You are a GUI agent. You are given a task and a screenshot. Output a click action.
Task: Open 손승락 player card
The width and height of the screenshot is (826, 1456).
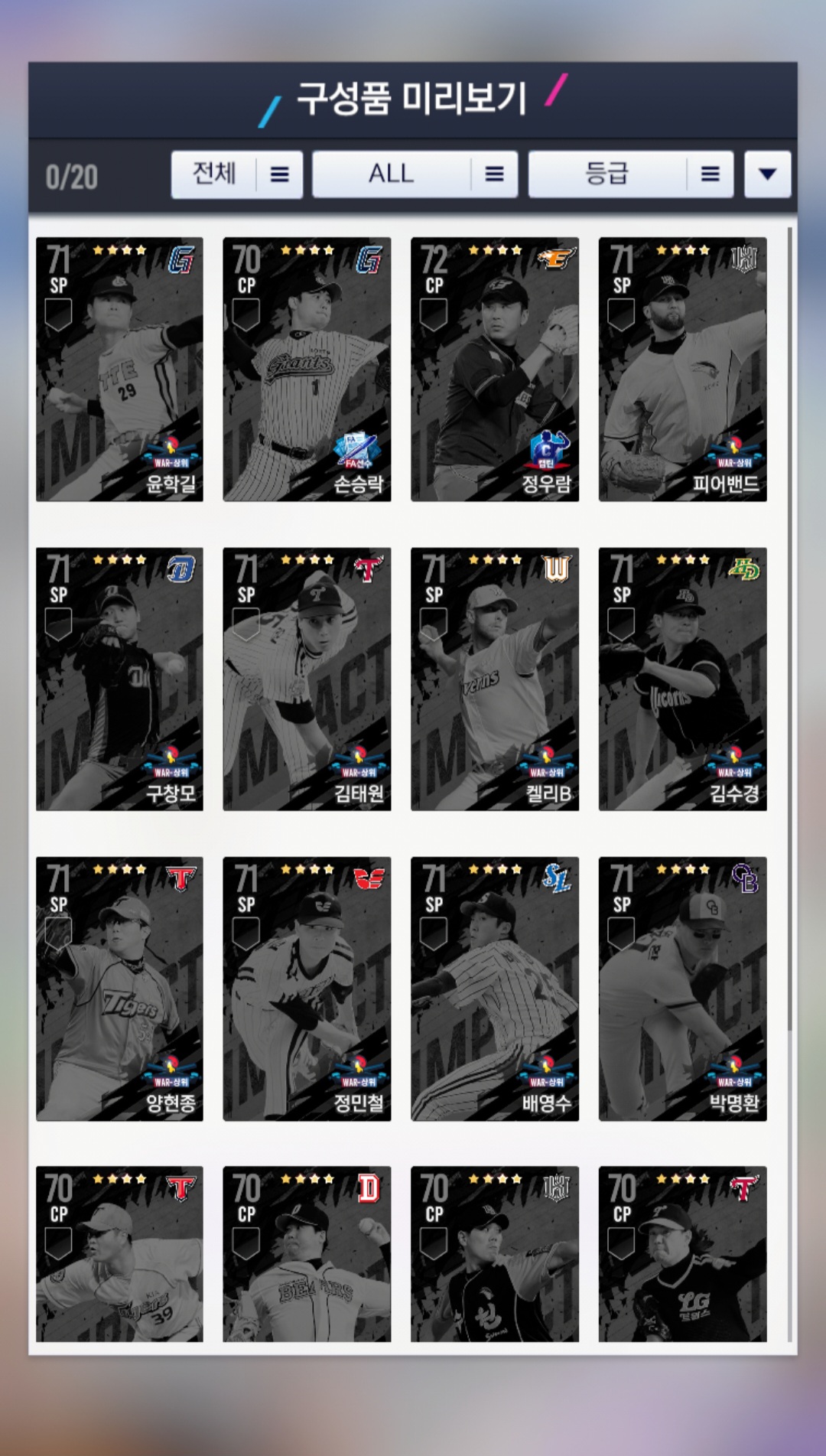pyautogui.click(x=307, y=369)
